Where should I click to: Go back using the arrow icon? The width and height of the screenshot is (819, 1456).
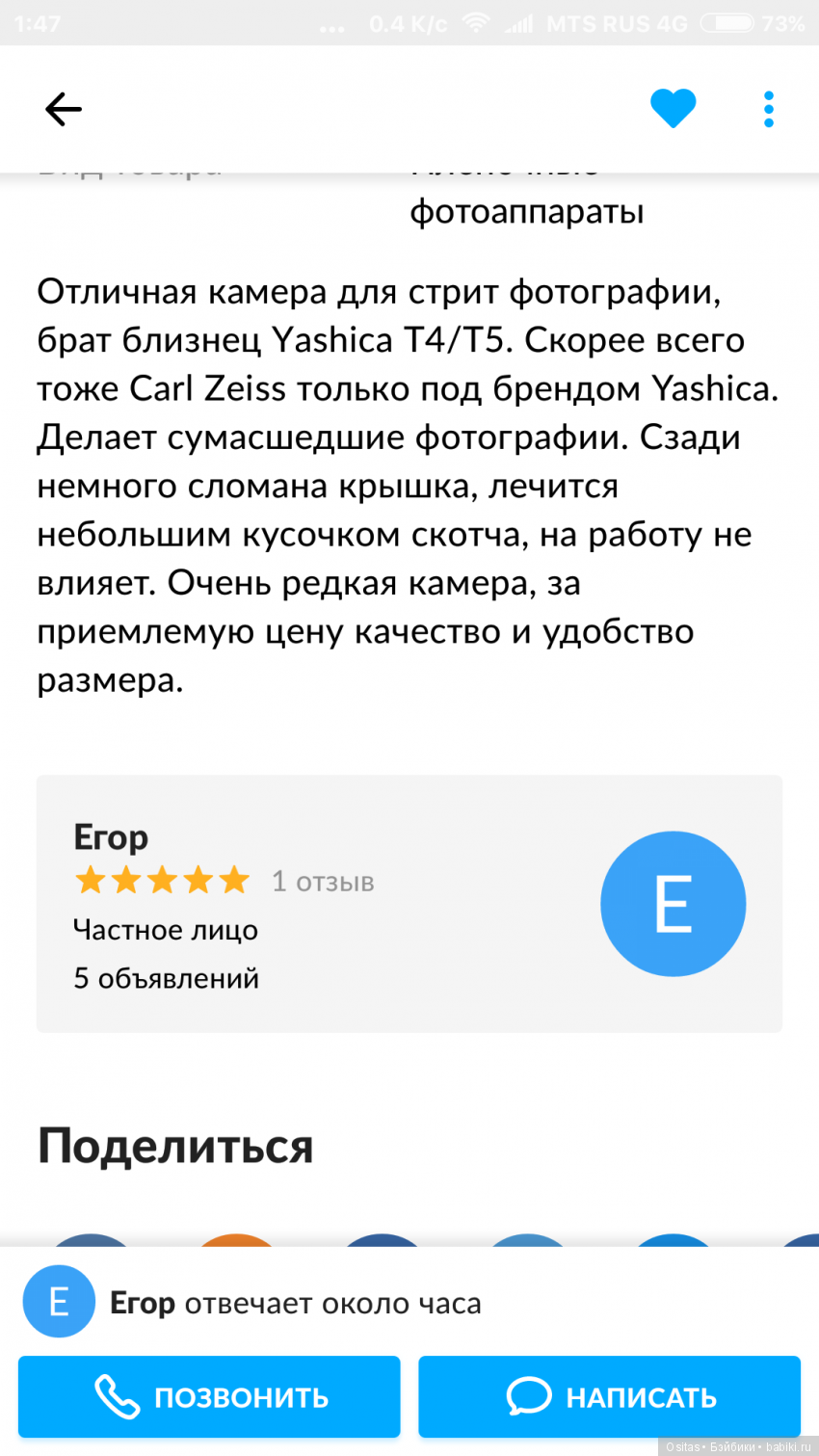[x=64, y=109]
